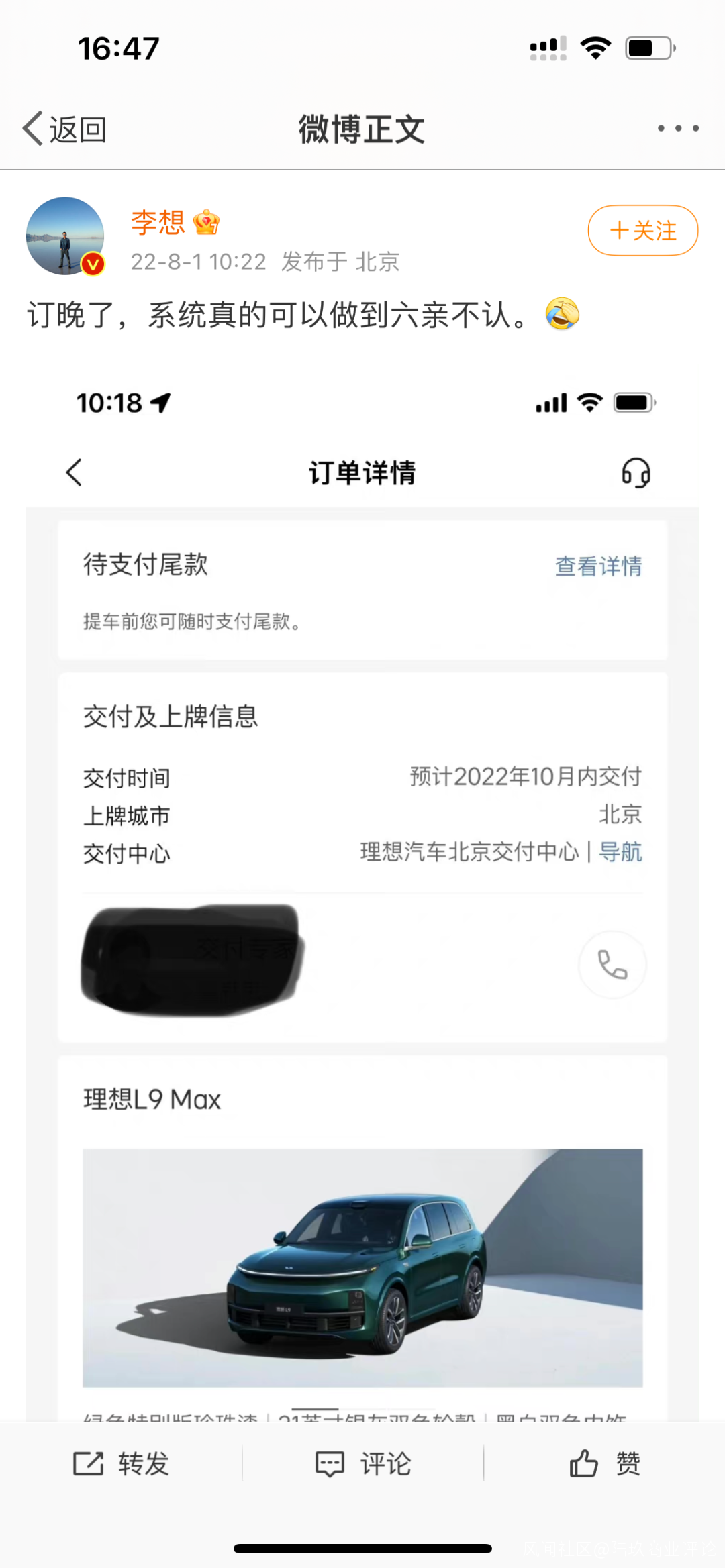Like this post with 赞
This screenshot has height=1568, width=725.
(605, 1463)
